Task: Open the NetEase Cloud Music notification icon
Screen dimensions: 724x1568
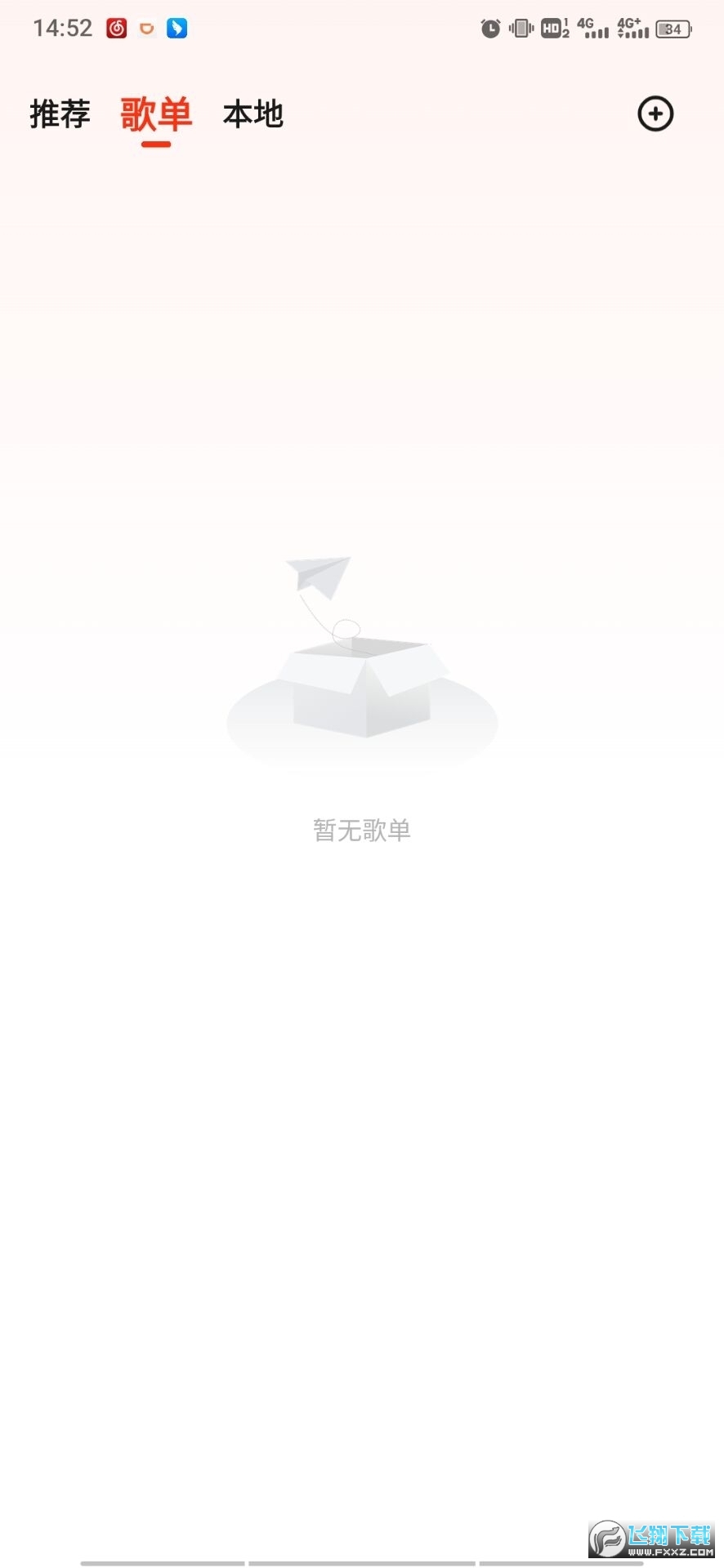Action: [x=115, y=27]
